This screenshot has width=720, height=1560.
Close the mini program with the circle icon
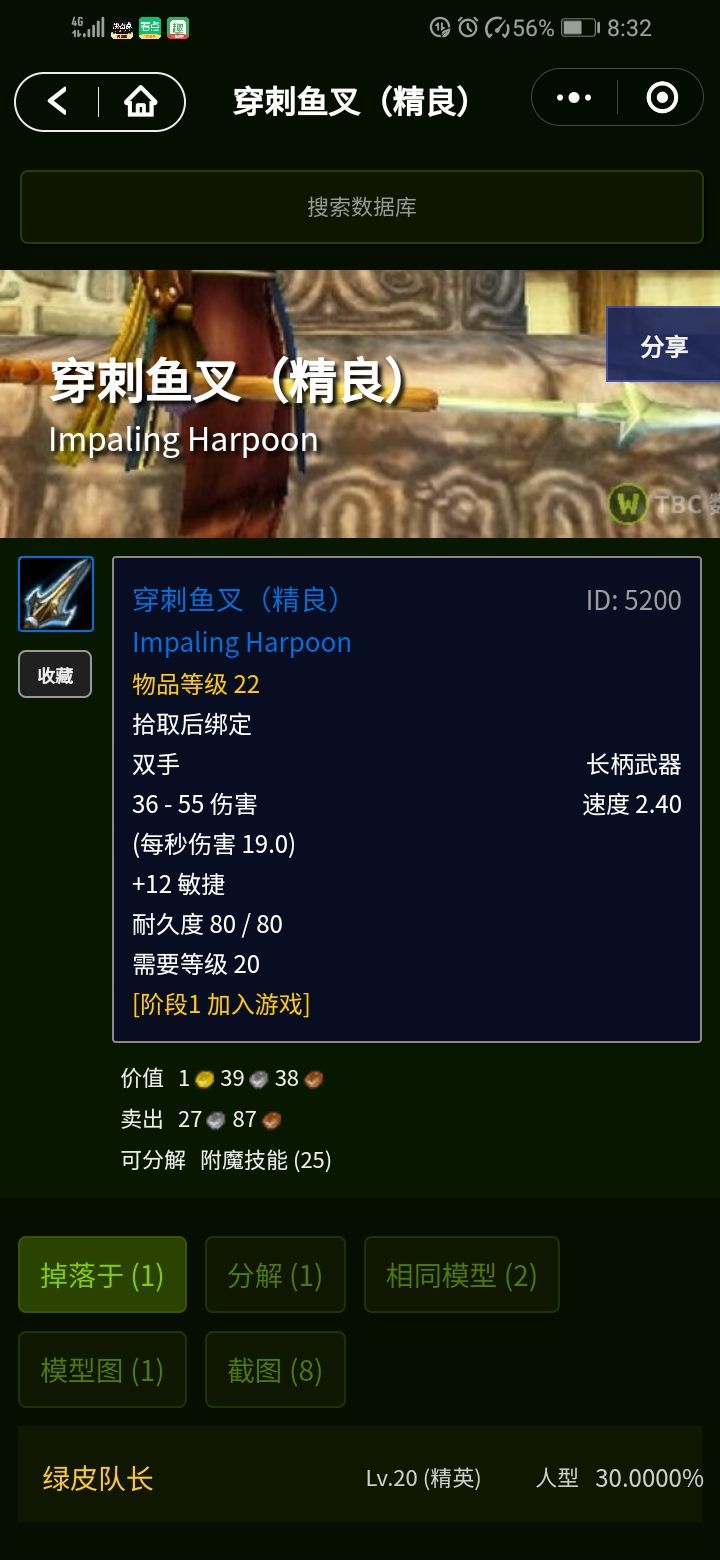pyautogui.click(x=662, y=98)
